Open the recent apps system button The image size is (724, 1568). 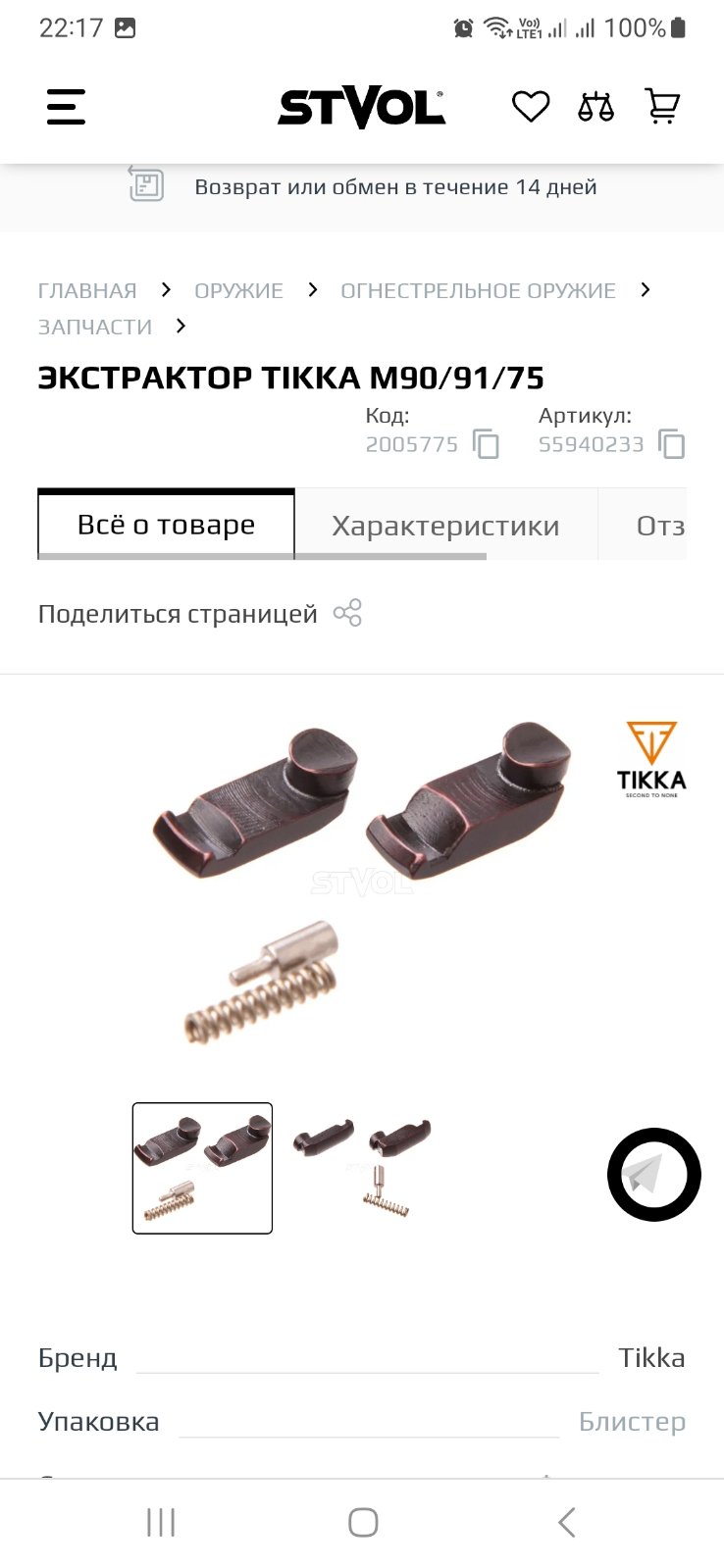pyautogui.click(x=160, y=1522)
